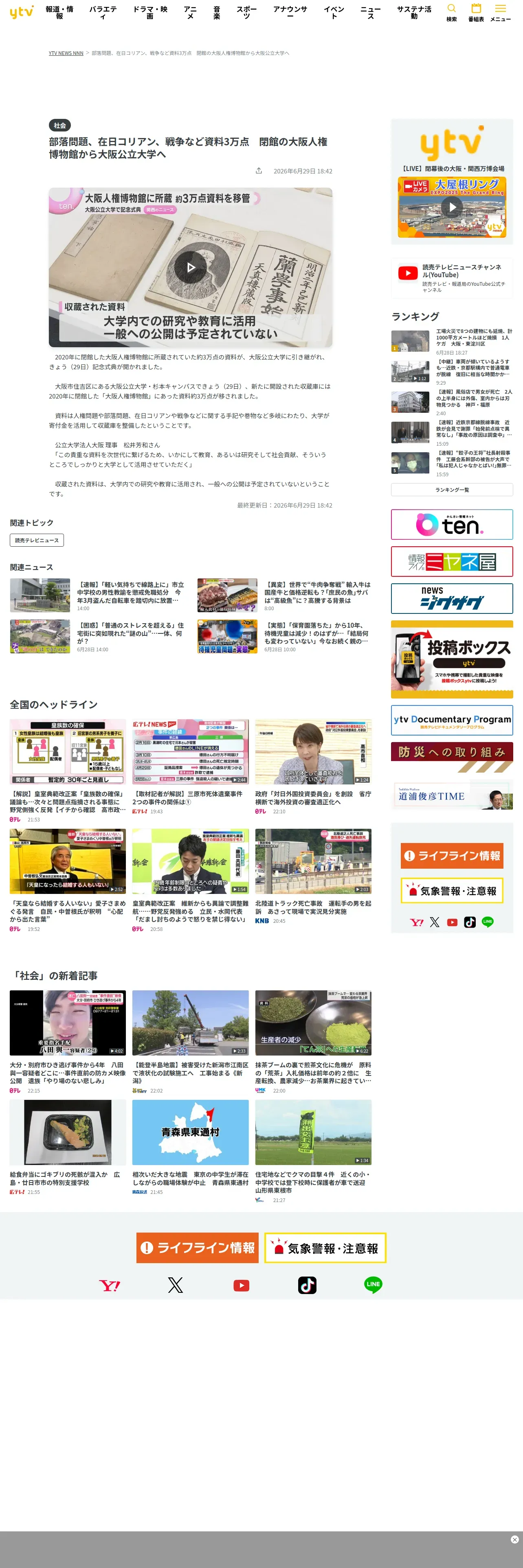
Task: Open the ten. program banner
Action: point(452,525)
